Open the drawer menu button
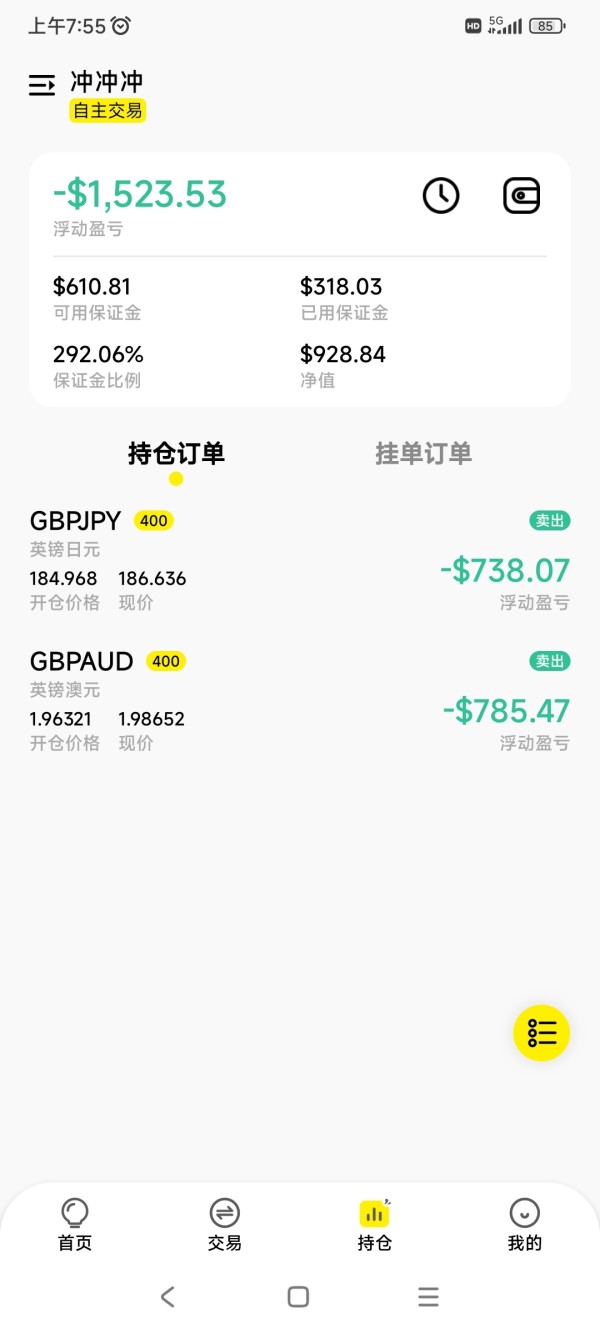Image resolution: width=600 pixels, height=1333 pixels. tap(42, 86)
